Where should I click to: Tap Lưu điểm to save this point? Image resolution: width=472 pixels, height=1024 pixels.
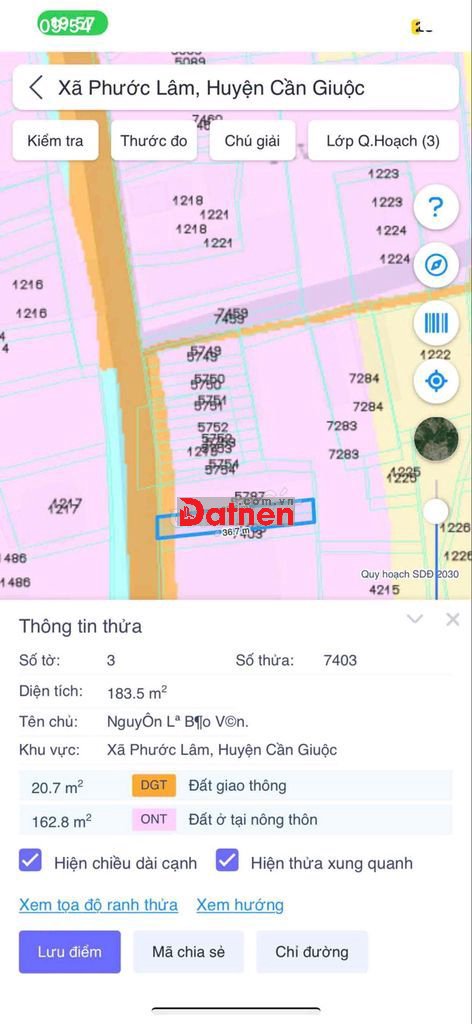70,952
